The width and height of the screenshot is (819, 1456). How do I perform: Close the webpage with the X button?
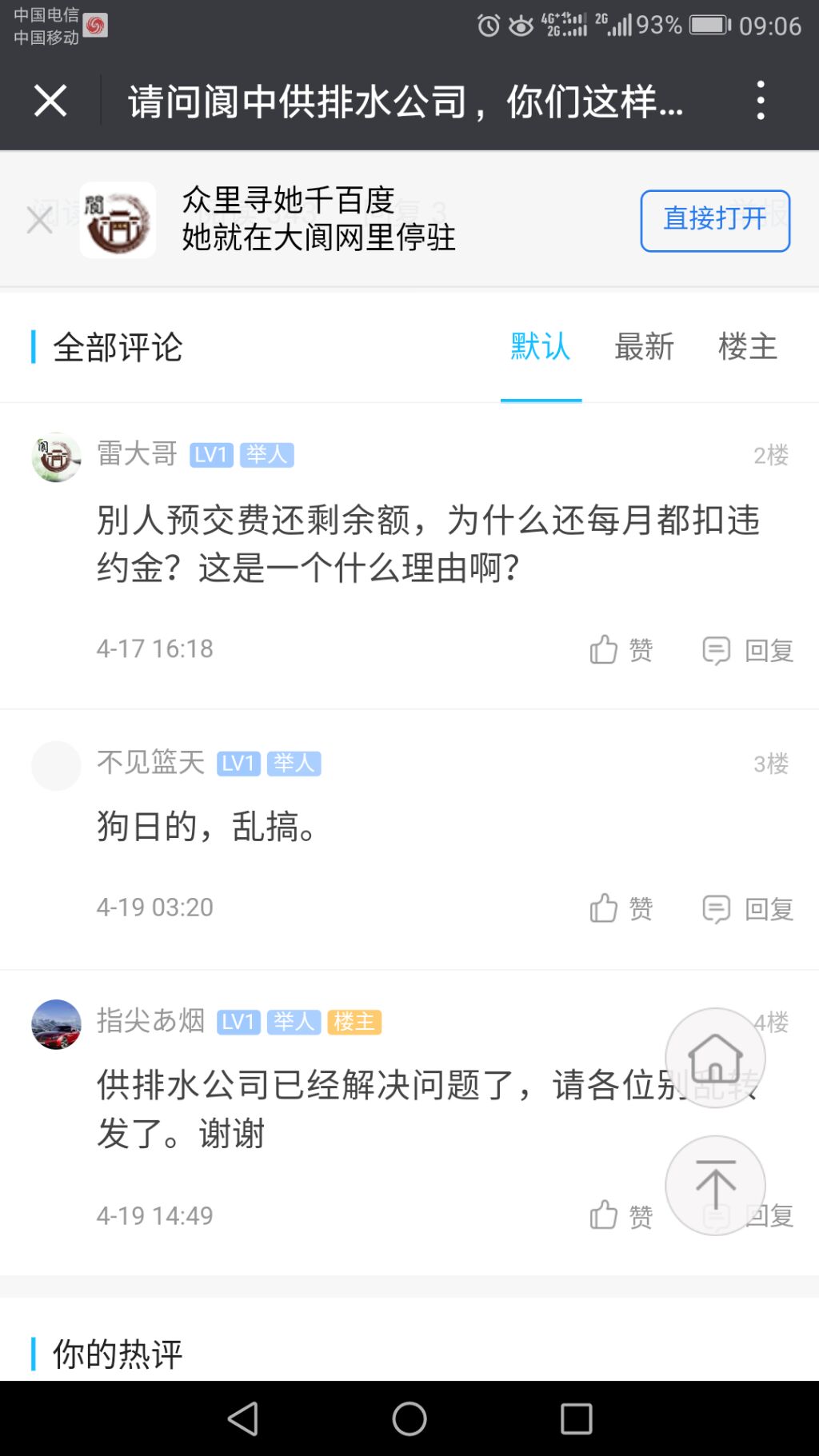(x=50, y=102)
